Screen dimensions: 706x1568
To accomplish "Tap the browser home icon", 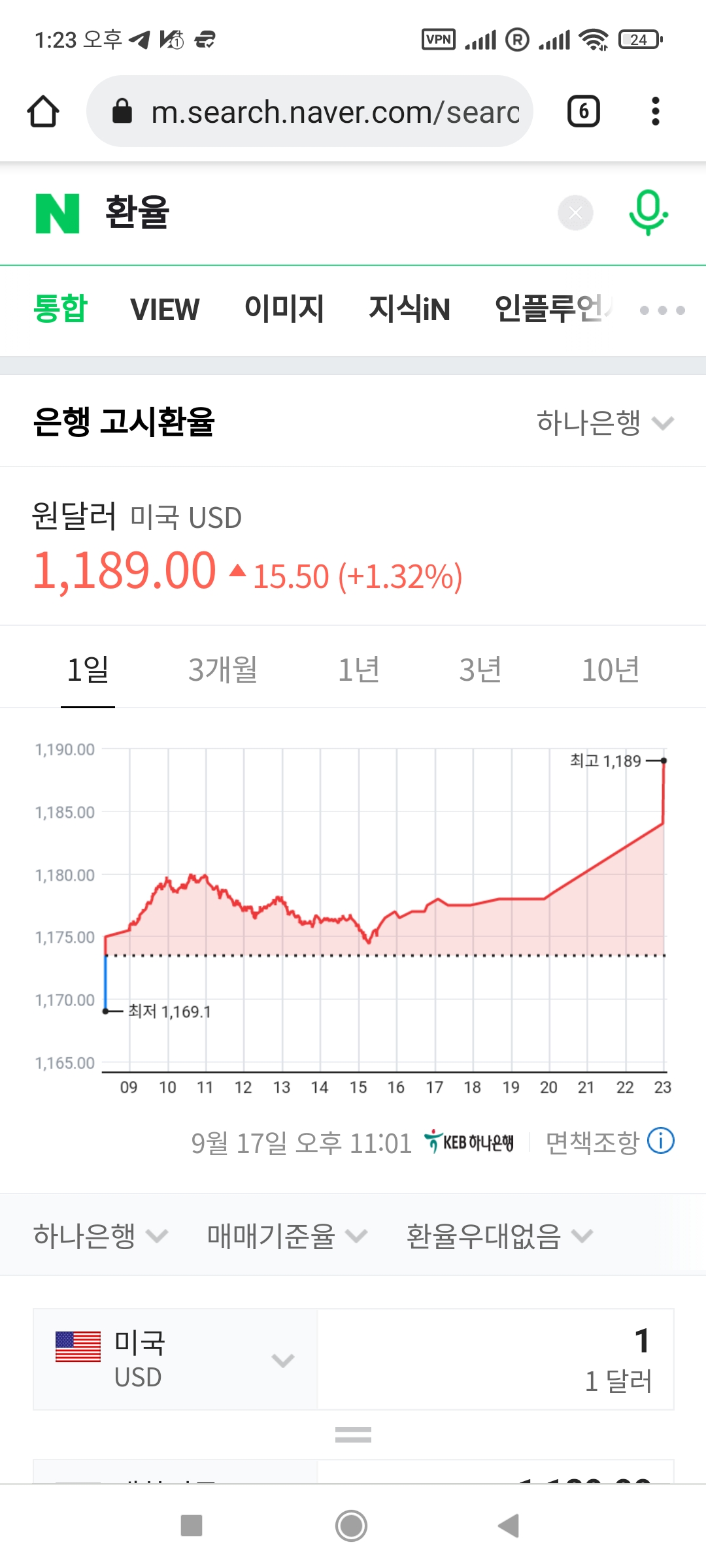I will (43, 111).
